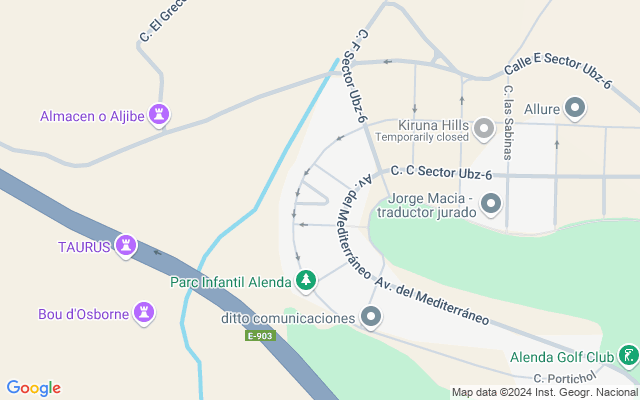Open the Kiruna Hills place pin

pyautogui.click(x=484, y=128)
